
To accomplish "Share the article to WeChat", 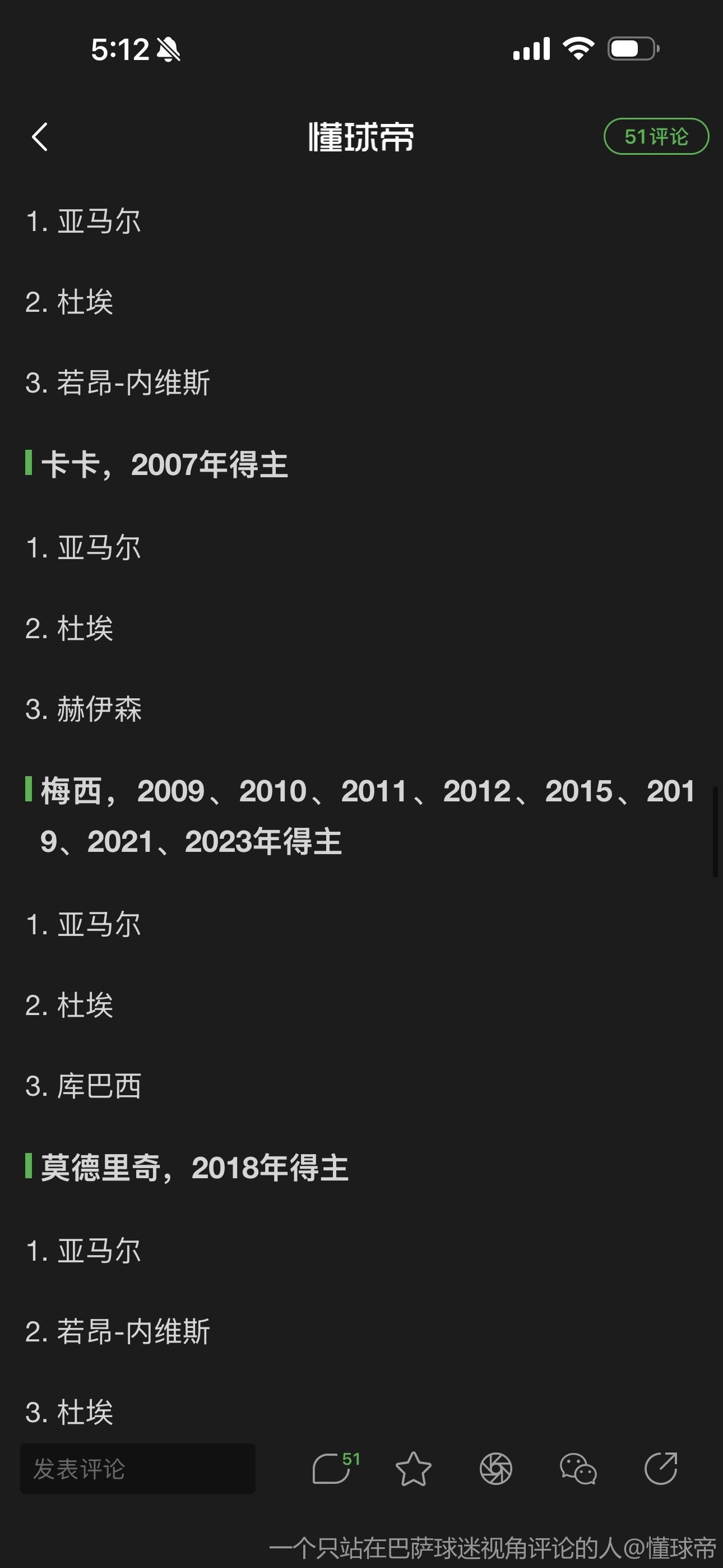I will point(578,1469).
